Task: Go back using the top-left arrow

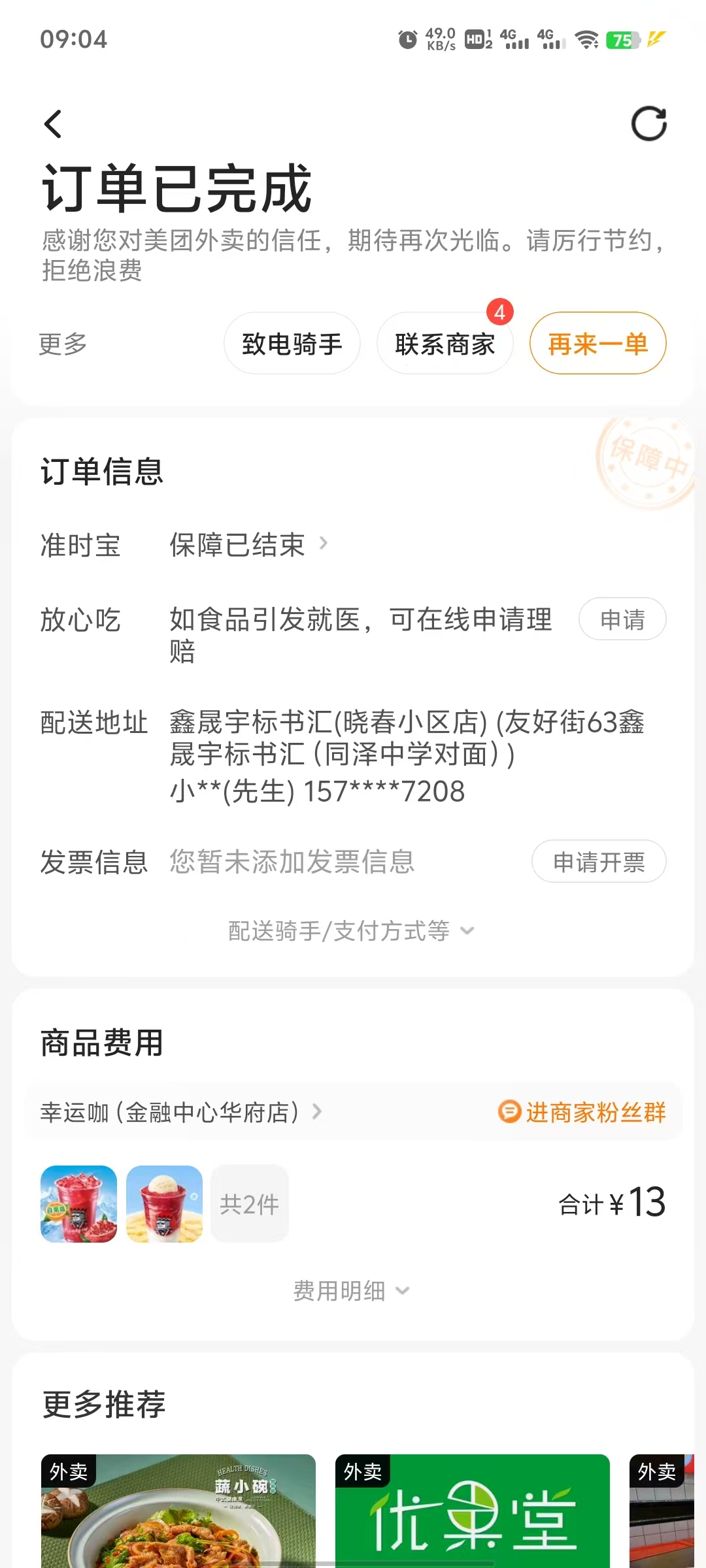Action: click(x=54, y=124)
